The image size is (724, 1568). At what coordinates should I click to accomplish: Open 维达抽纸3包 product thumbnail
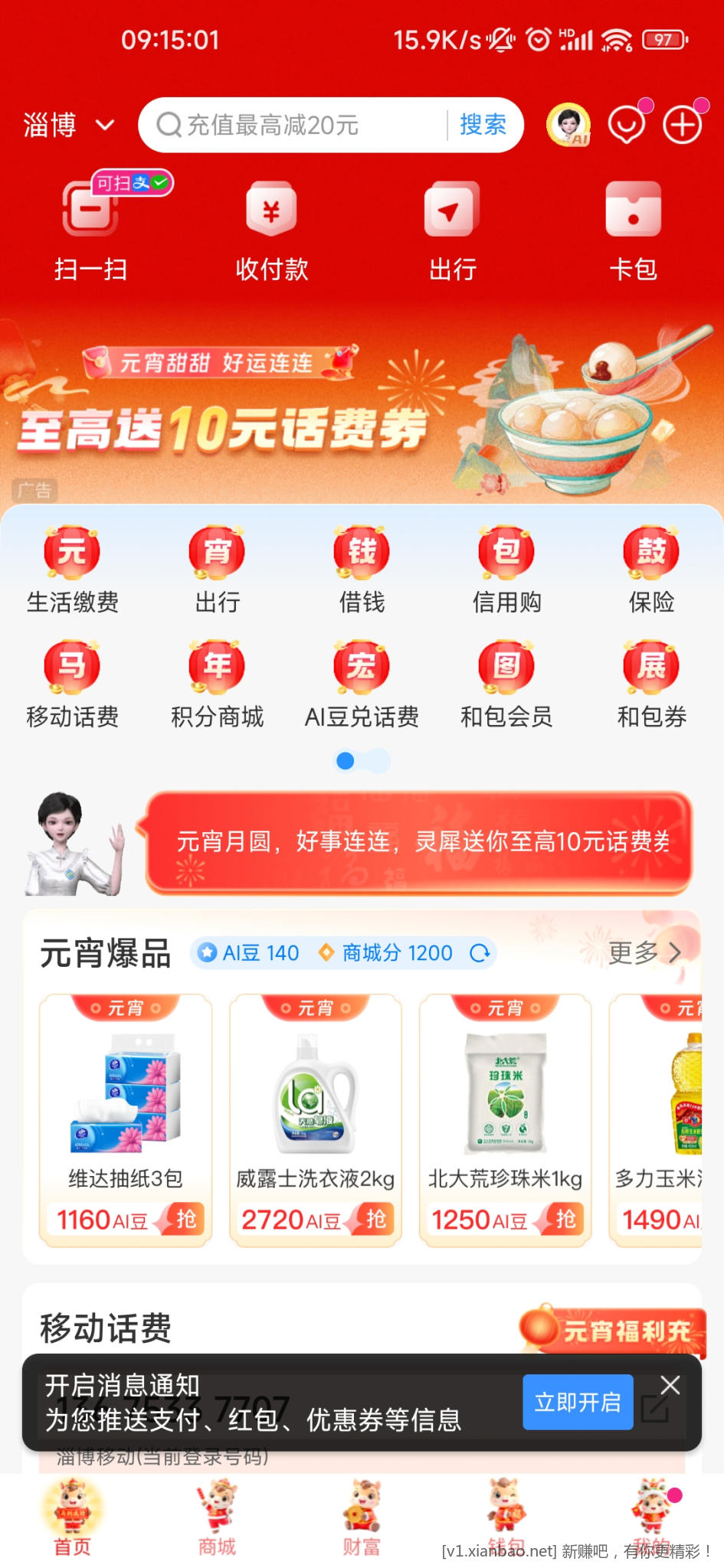(x=125, y=1095)
